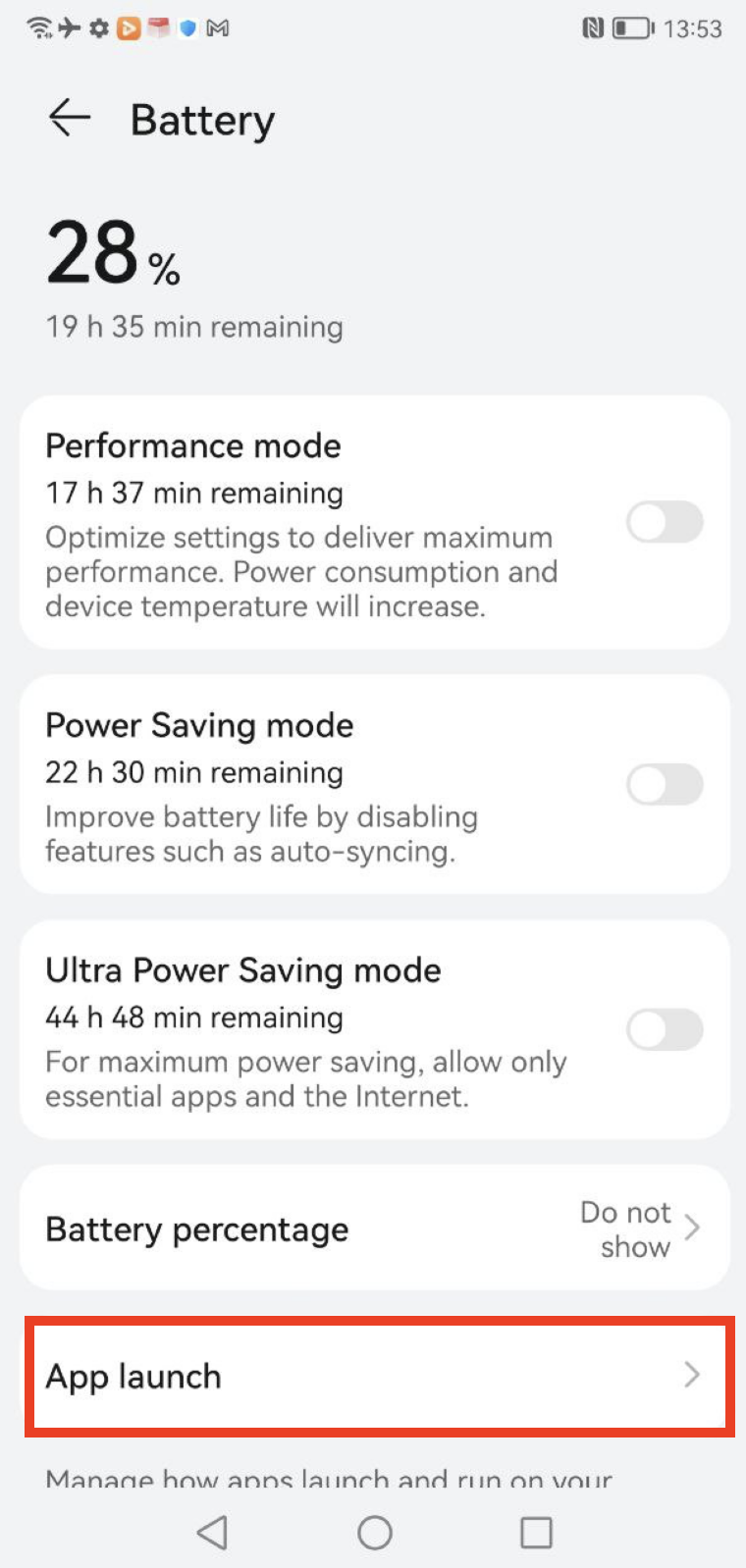746x1568 pixels.
Task: Select the Do not show setting
Action: (625, 1228)
